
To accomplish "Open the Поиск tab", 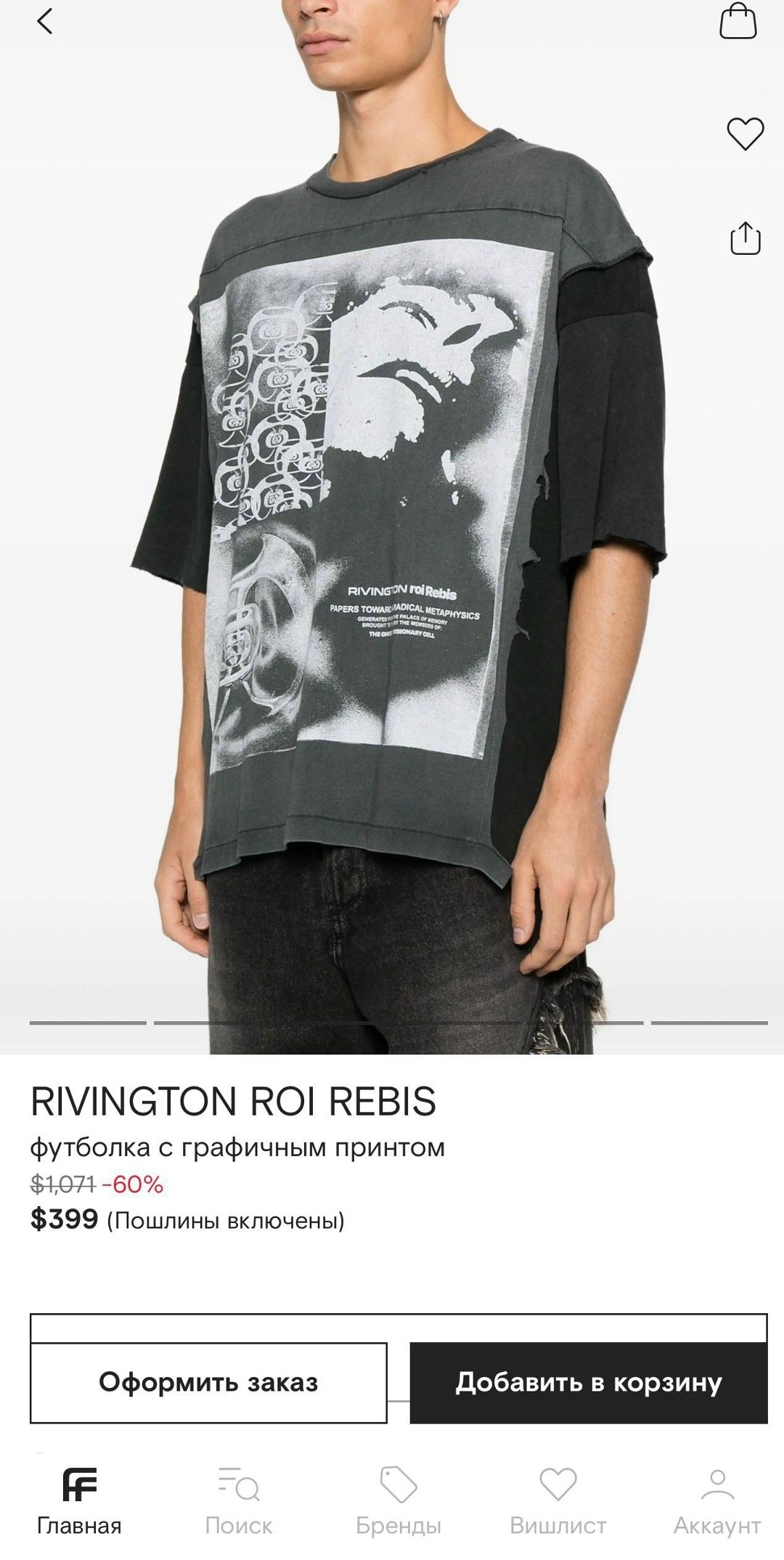I will click(x=239, y=1501).
